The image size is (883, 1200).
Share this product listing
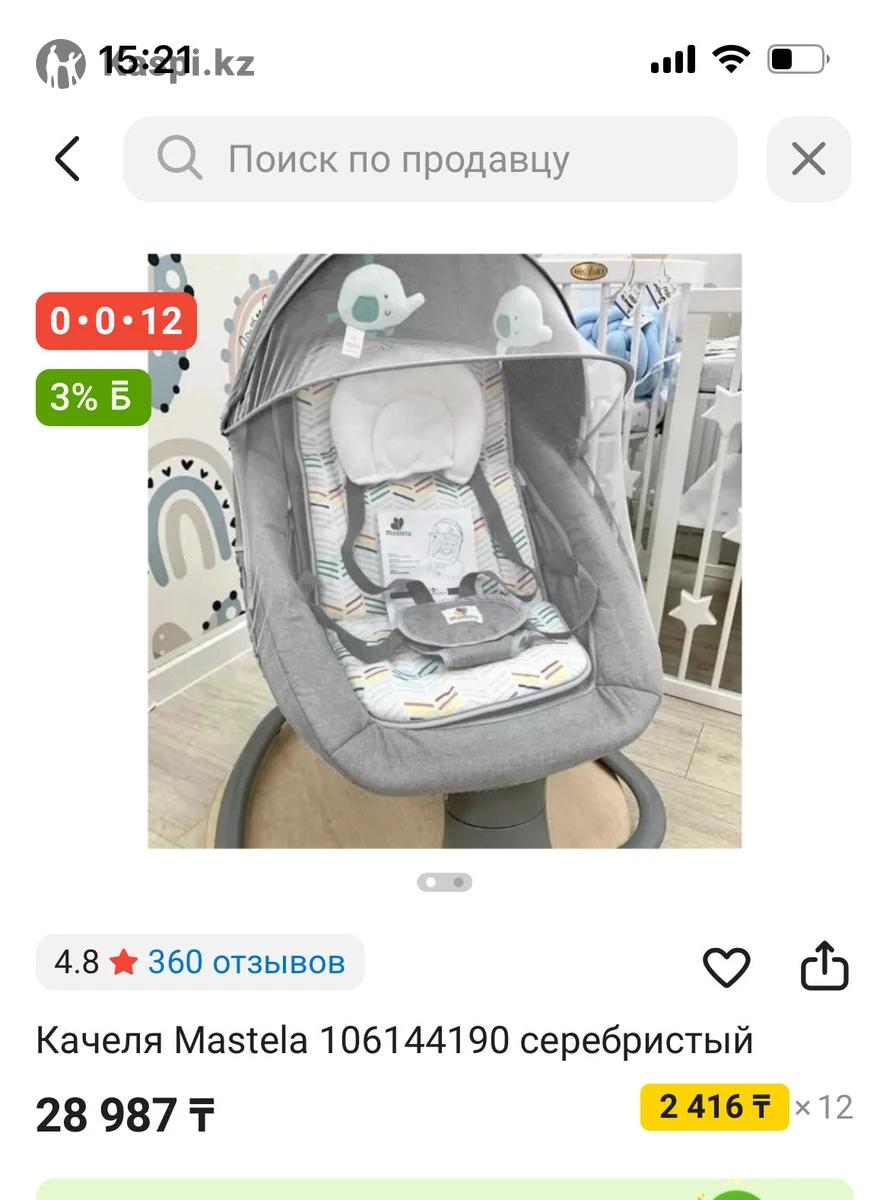click(x=824, y=965)
